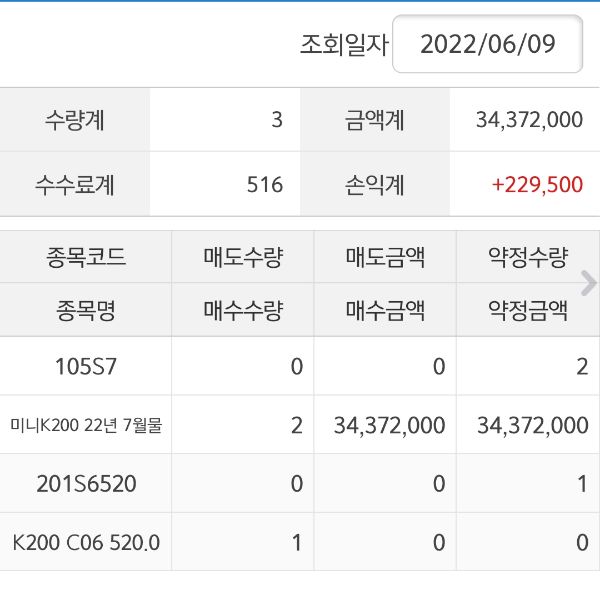This screenshot has width=600, height=600.
Task: Tap the right chevron to show more columns
Action: click(588, 284)
